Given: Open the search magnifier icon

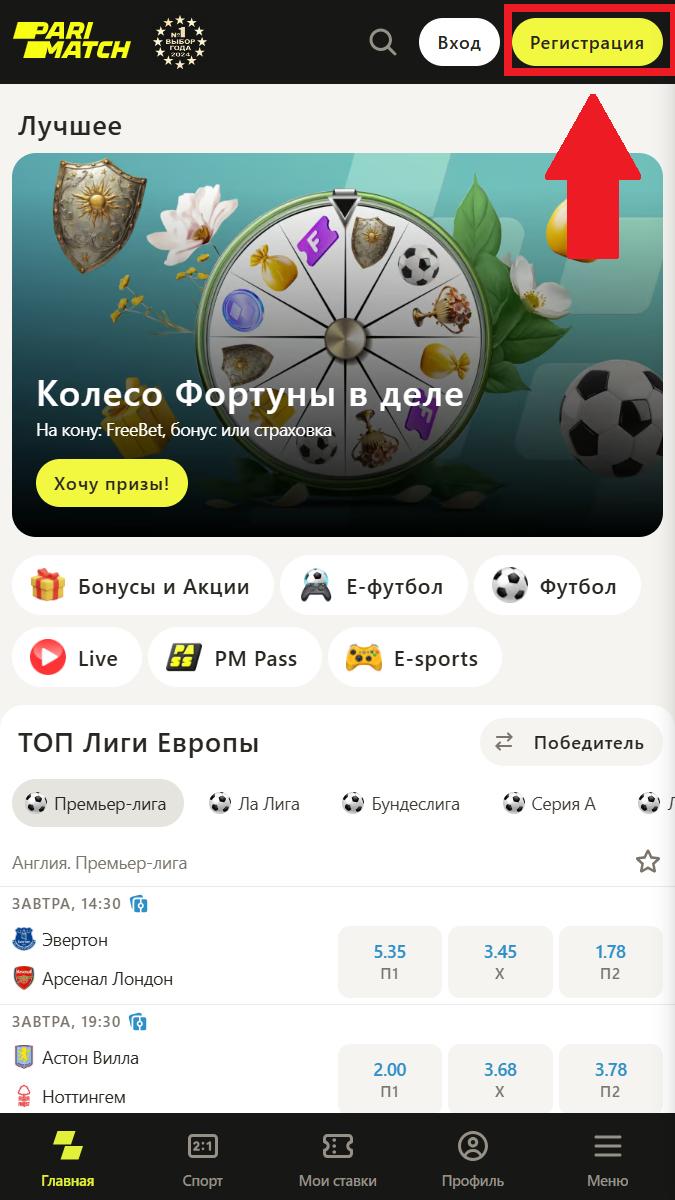Looking at the screenshot, I should [x=383, y=43].
